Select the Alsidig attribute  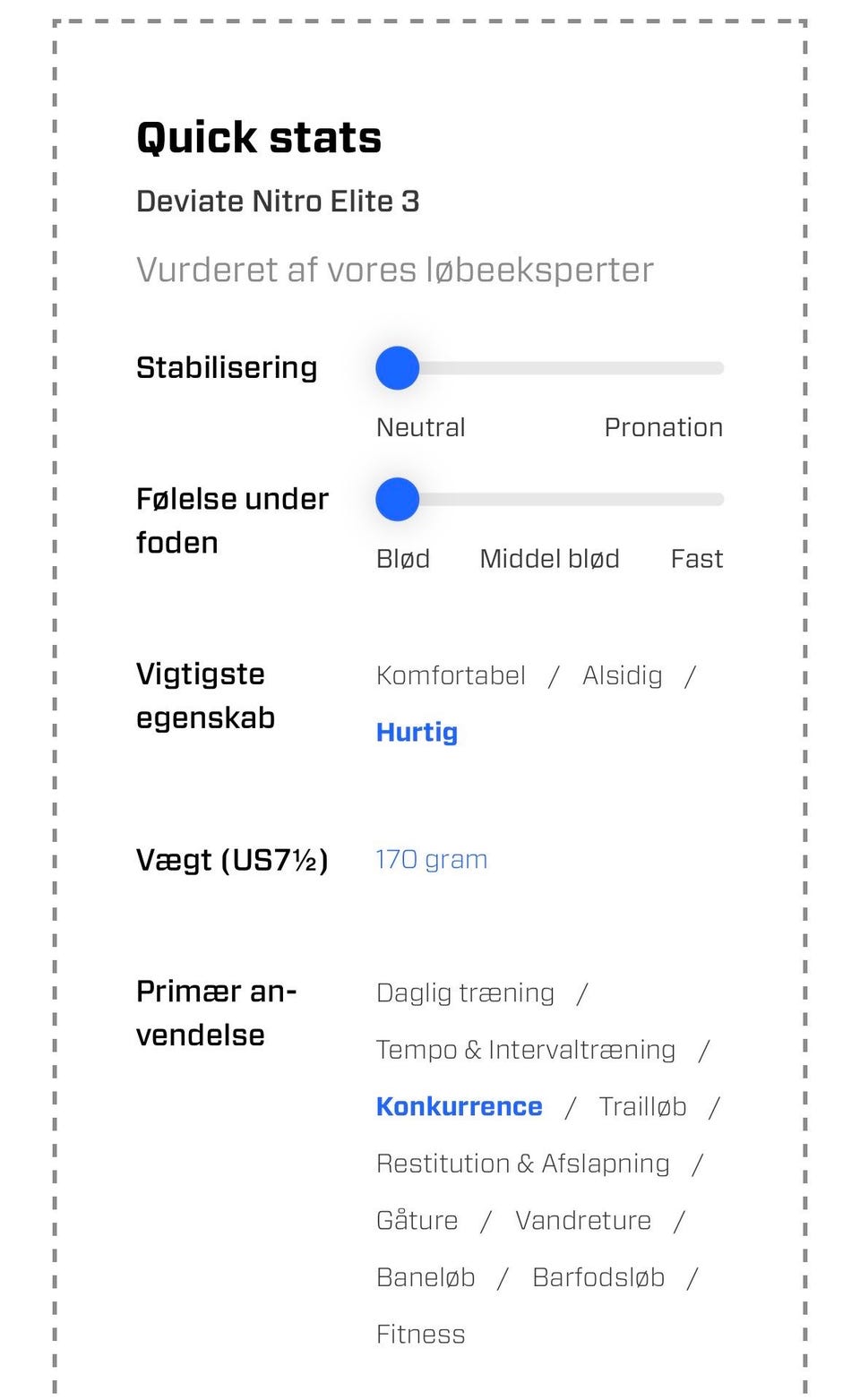point(623,675)
